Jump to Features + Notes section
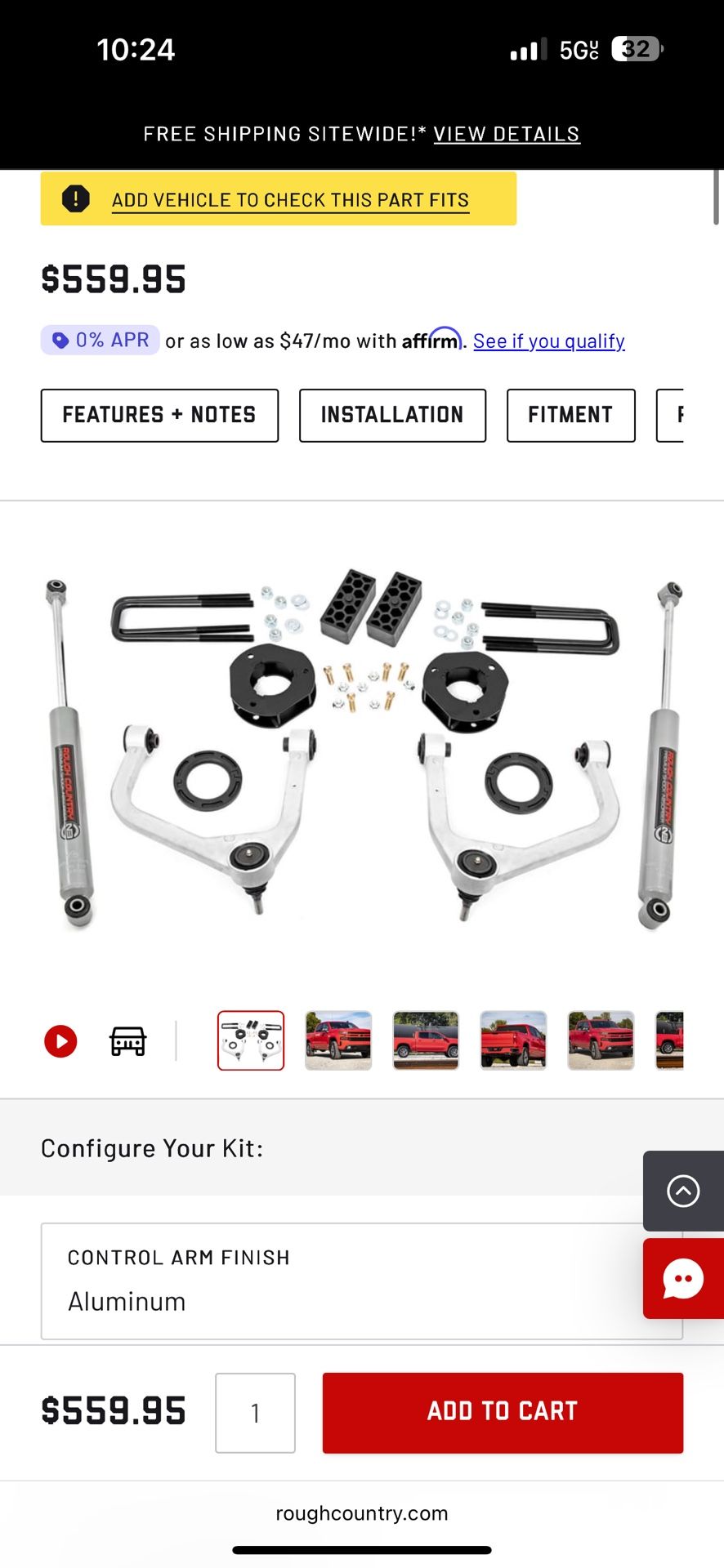This screenshot has height=1568, width=724. pos(159,415)
